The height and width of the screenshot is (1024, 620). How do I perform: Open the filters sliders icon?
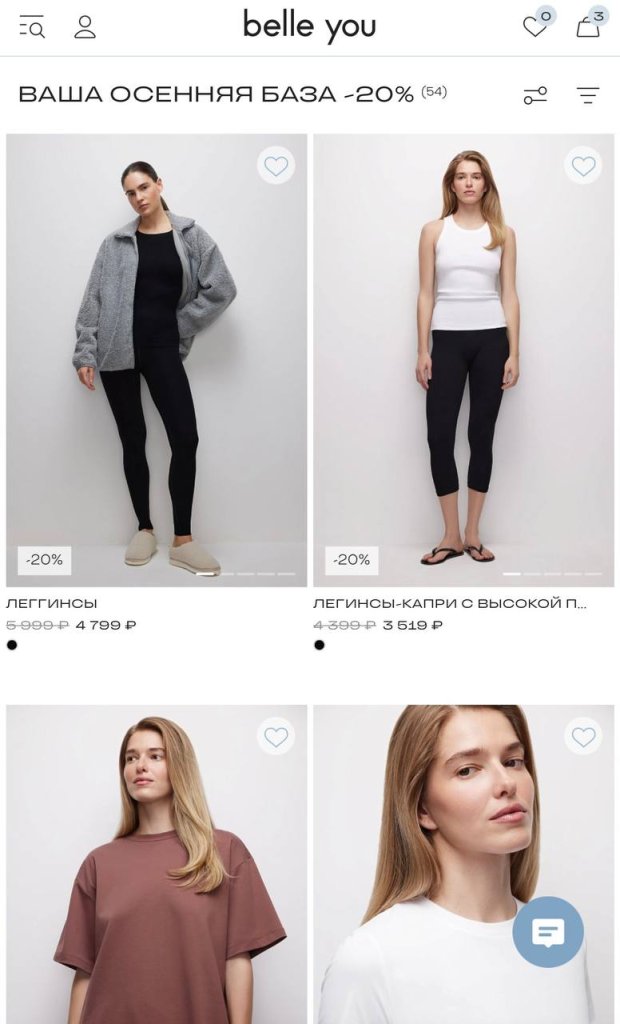pyautogui.click(x=535, y=95)
